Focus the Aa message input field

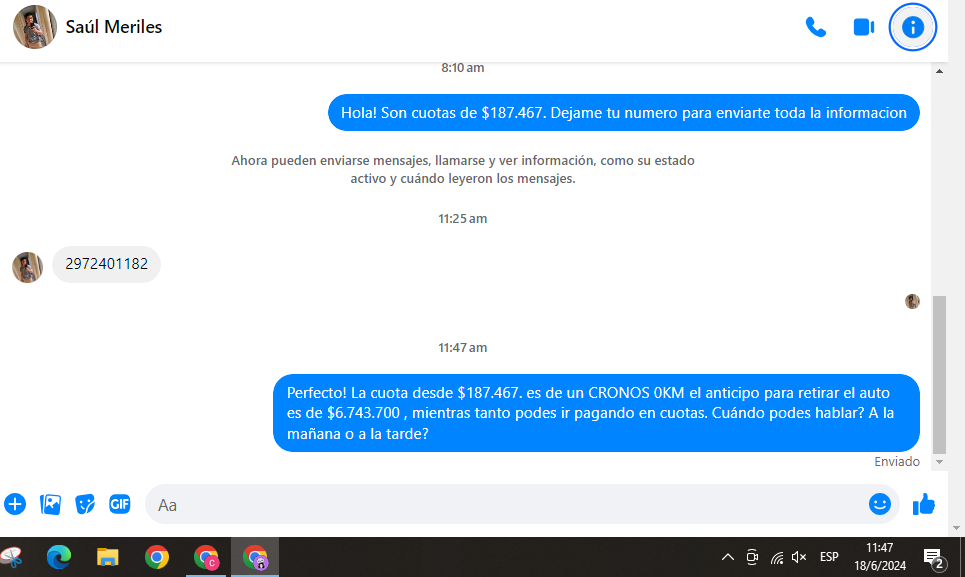click(x=500, y=505)
